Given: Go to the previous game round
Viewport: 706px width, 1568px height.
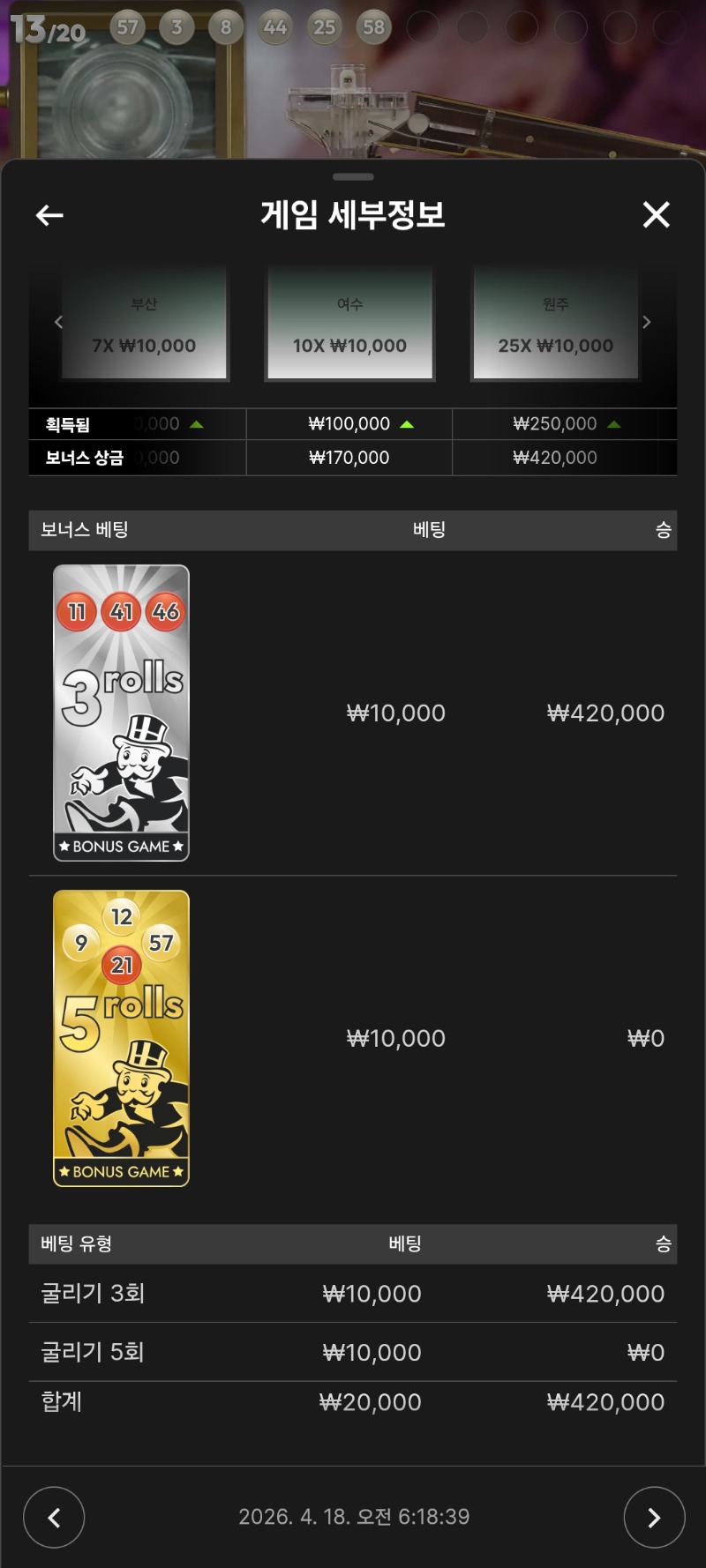Looking at the screenshot, I should (54, 1517).
